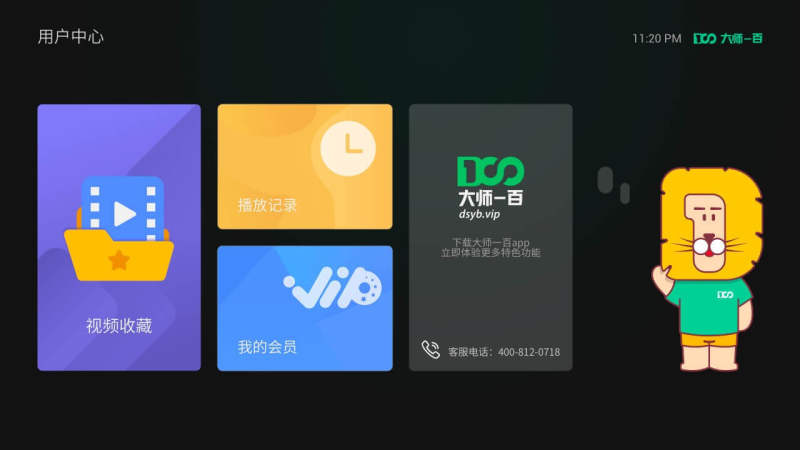Open the 我的会员 membership card

[x=305, y=308]
